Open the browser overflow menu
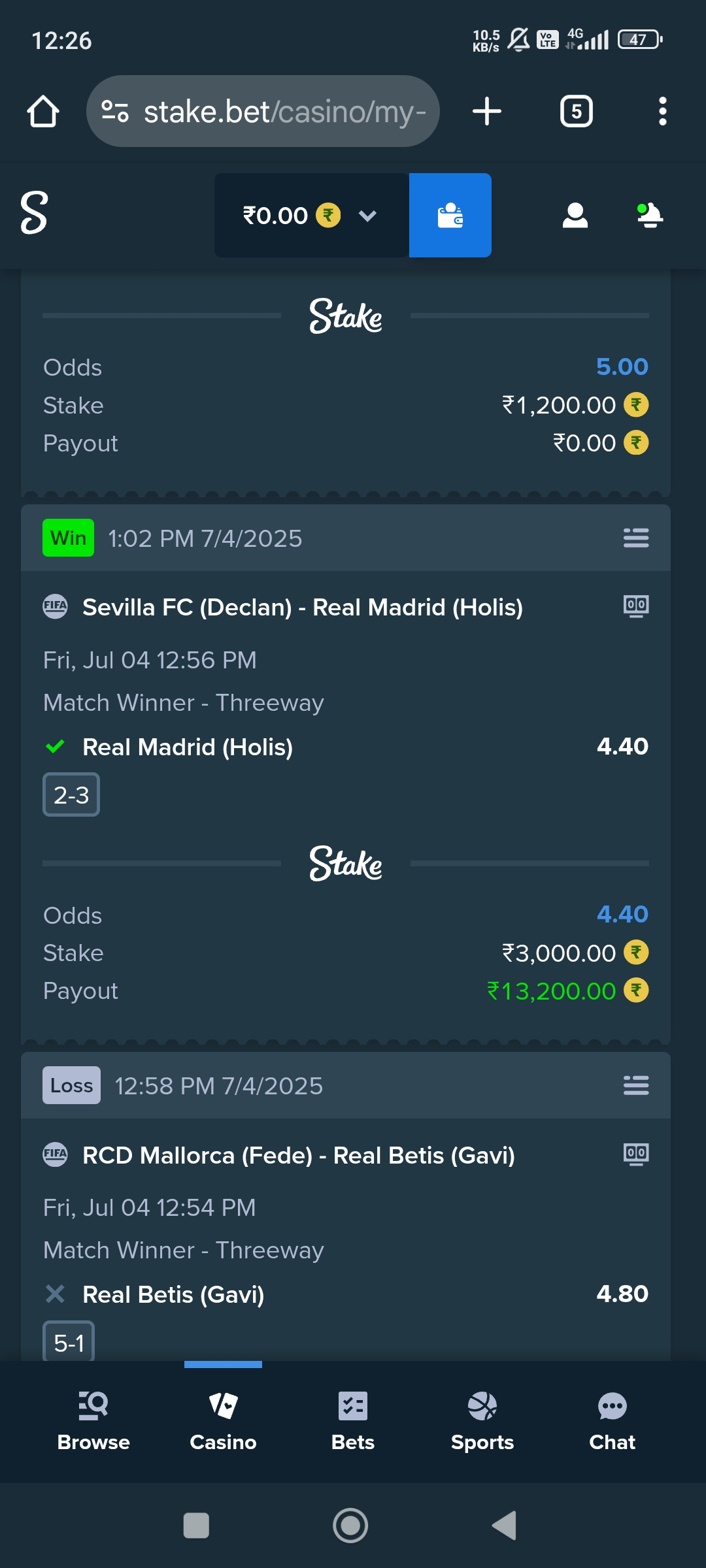The height and width of the screenshot is (1568, 706). pyautogui.click(x=663, y=111)
